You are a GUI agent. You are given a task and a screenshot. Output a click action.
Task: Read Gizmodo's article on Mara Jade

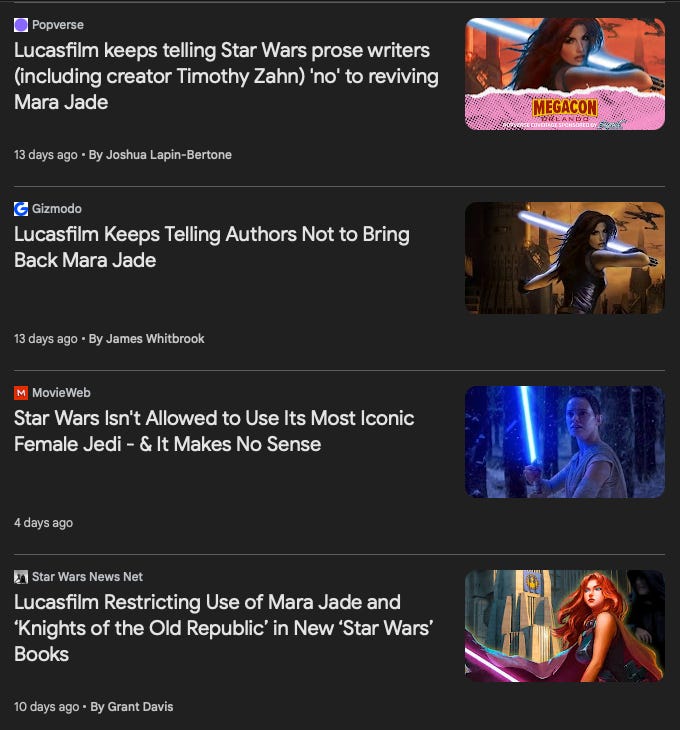212,247
